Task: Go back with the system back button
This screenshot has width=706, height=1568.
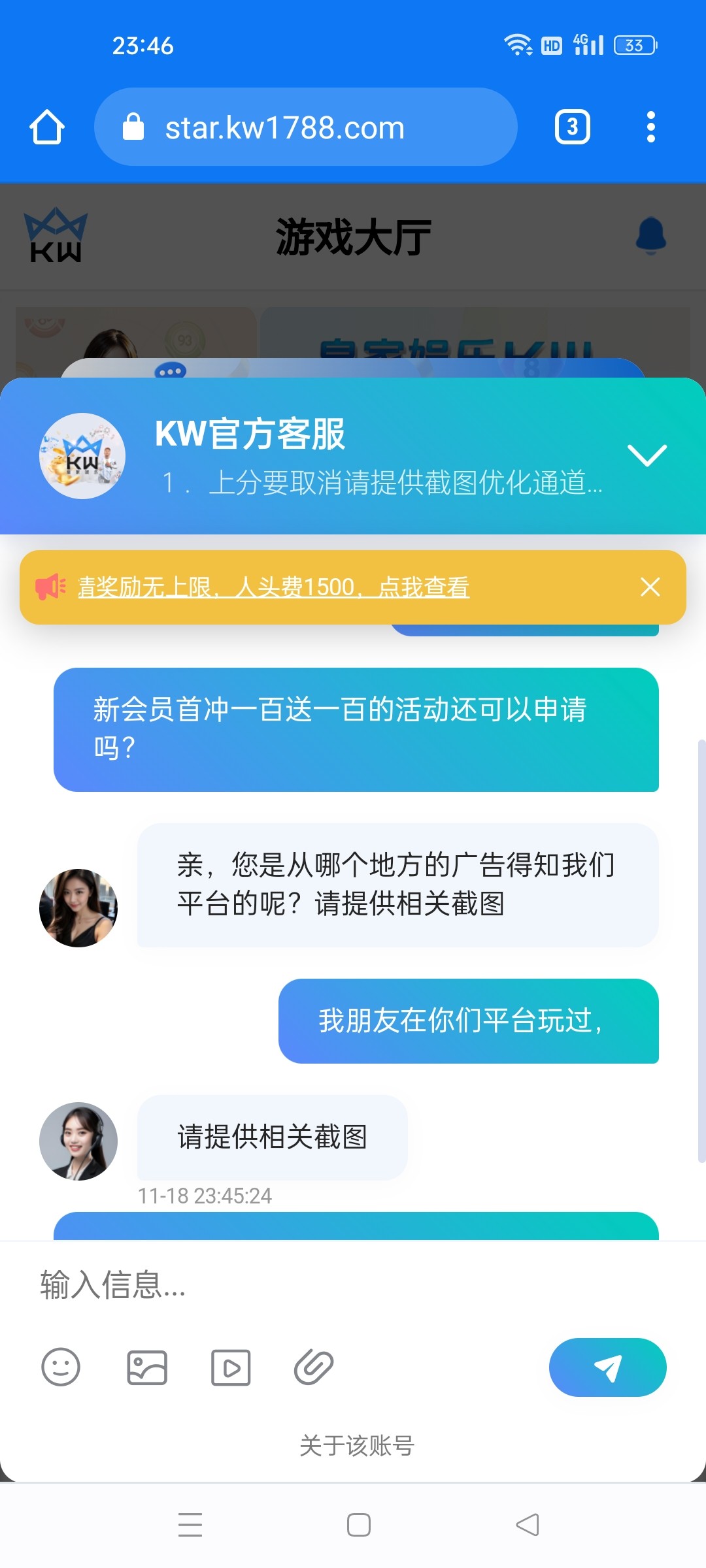Action: tap(527, 1525)
